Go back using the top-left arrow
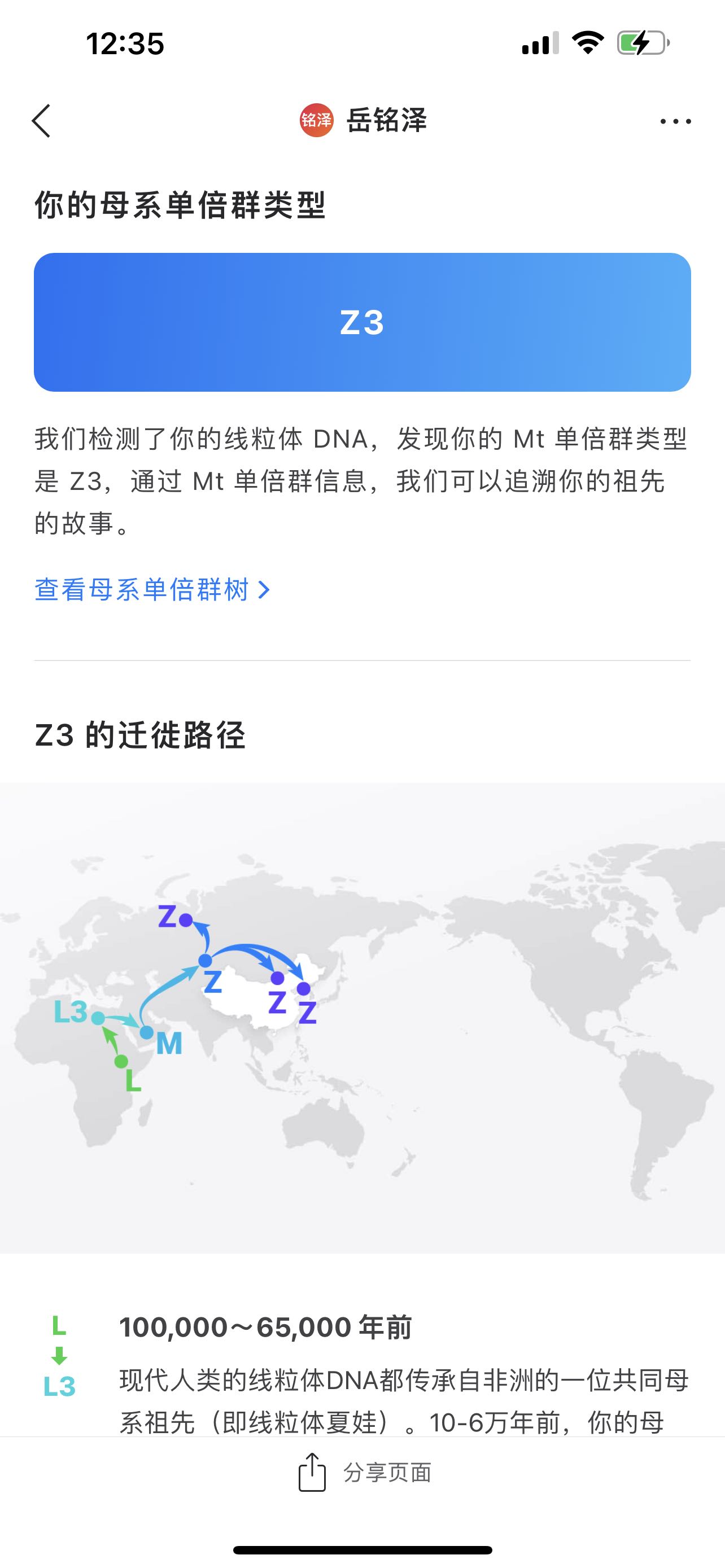 [41, 121]
